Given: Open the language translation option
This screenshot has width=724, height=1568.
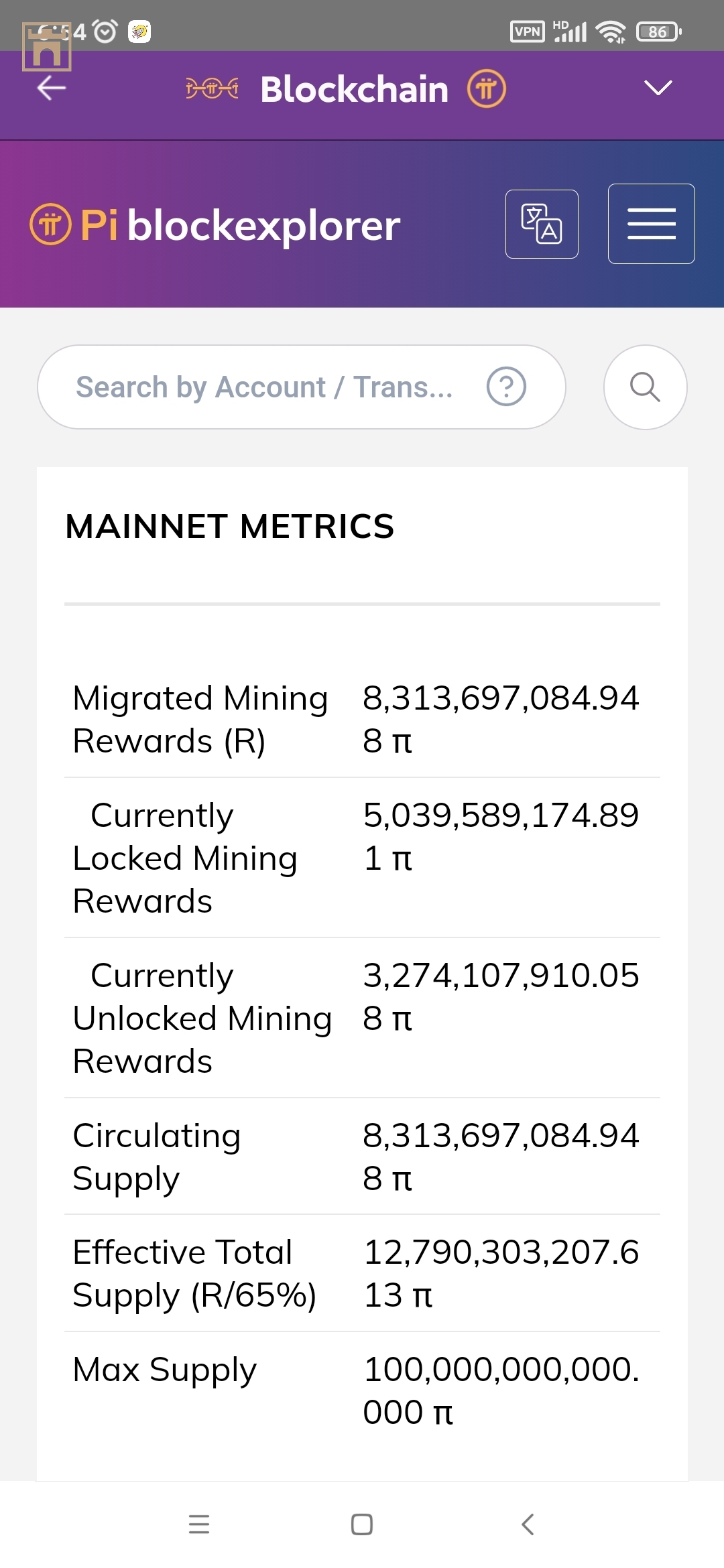Looking at the screenshot, I should (542, 224).
